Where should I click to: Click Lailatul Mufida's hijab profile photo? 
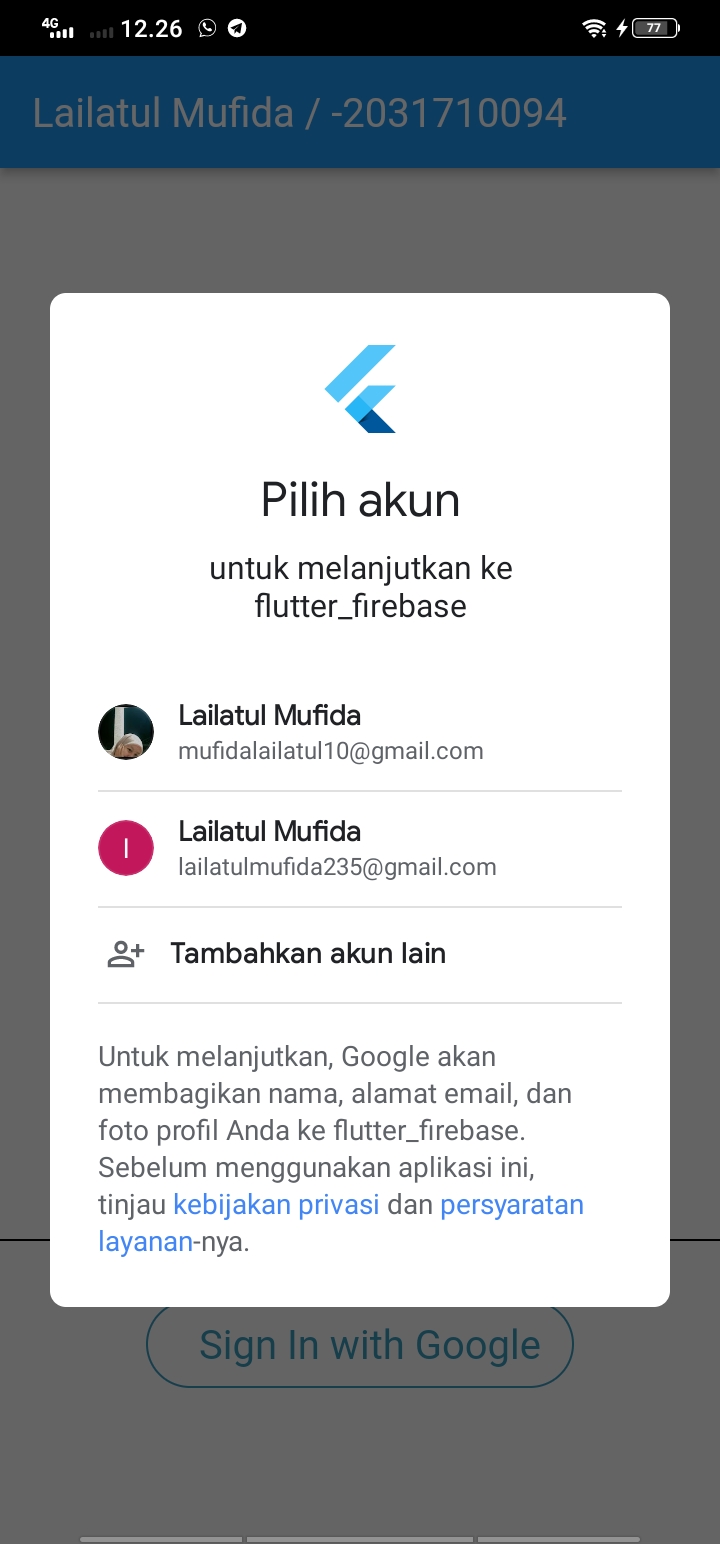(126, 731)
